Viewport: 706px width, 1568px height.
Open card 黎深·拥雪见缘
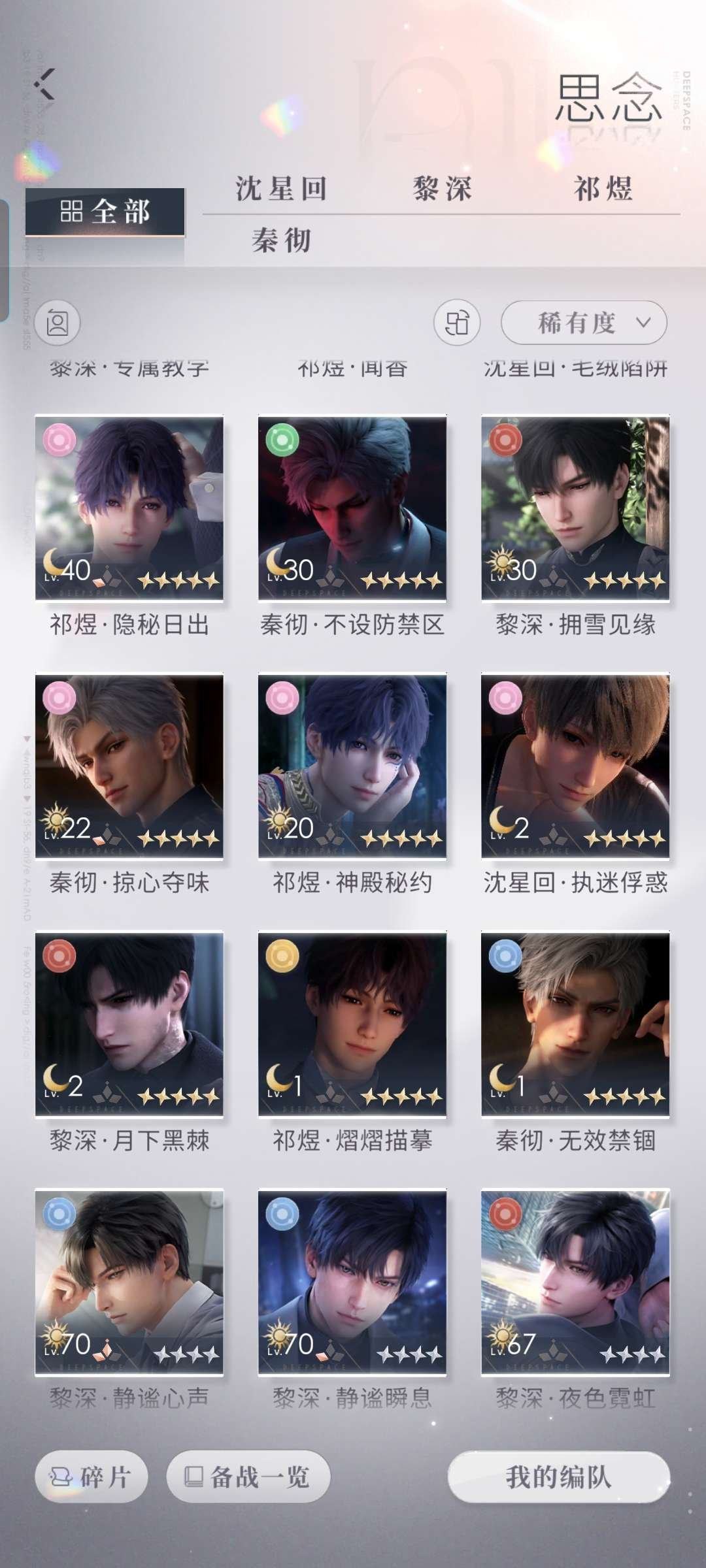575,508
